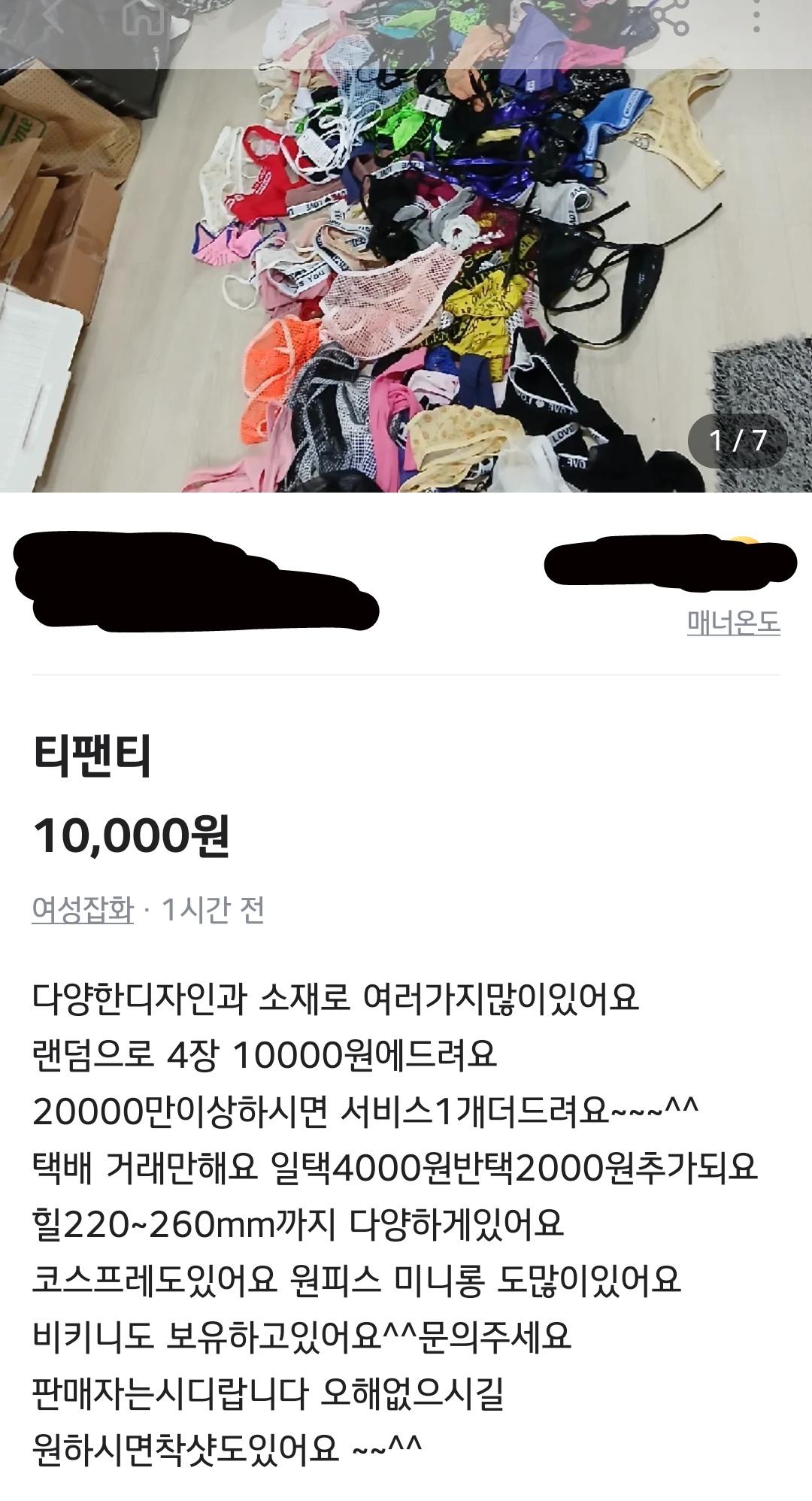Return to the home screen icon
812x1501 pixels.
143,17
